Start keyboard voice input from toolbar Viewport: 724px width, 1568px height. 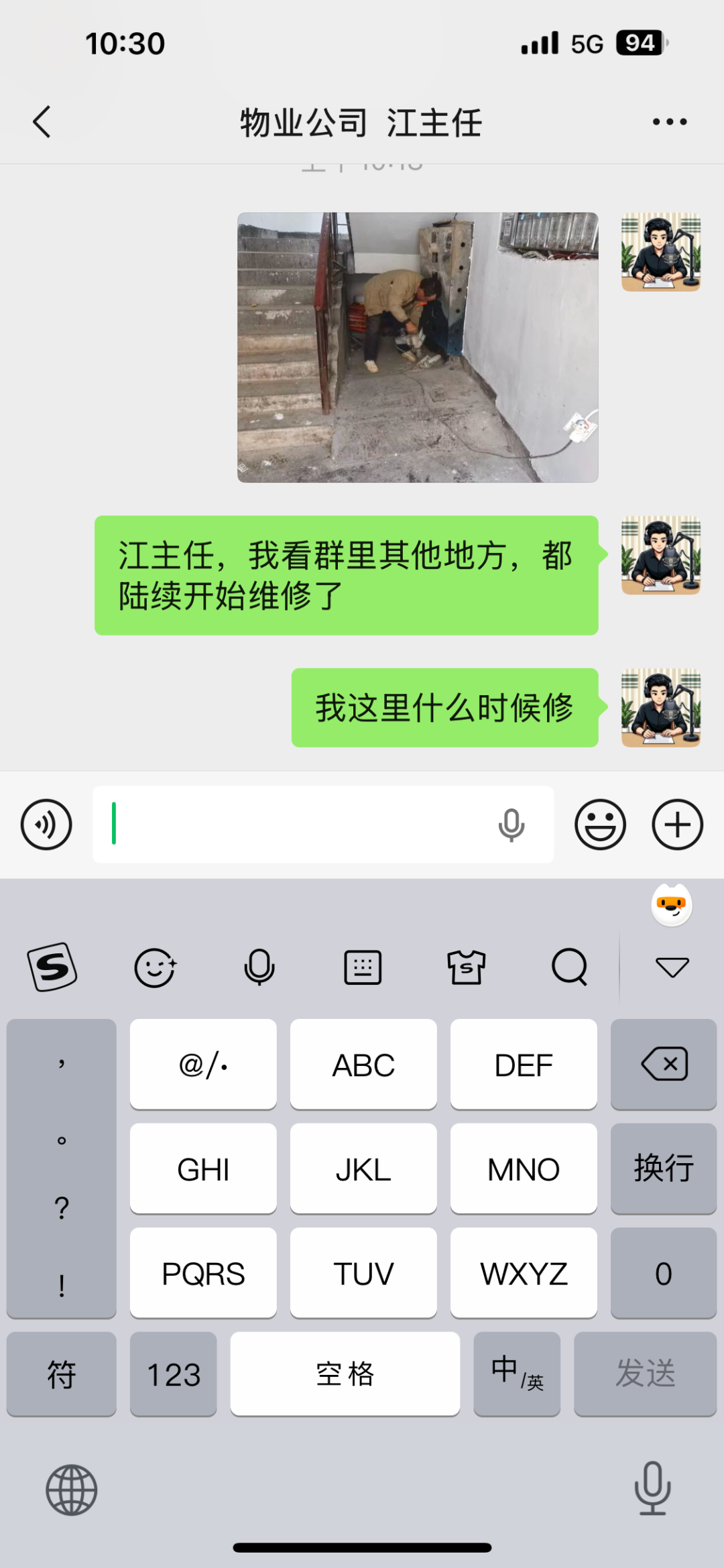[x=259, y=967]
